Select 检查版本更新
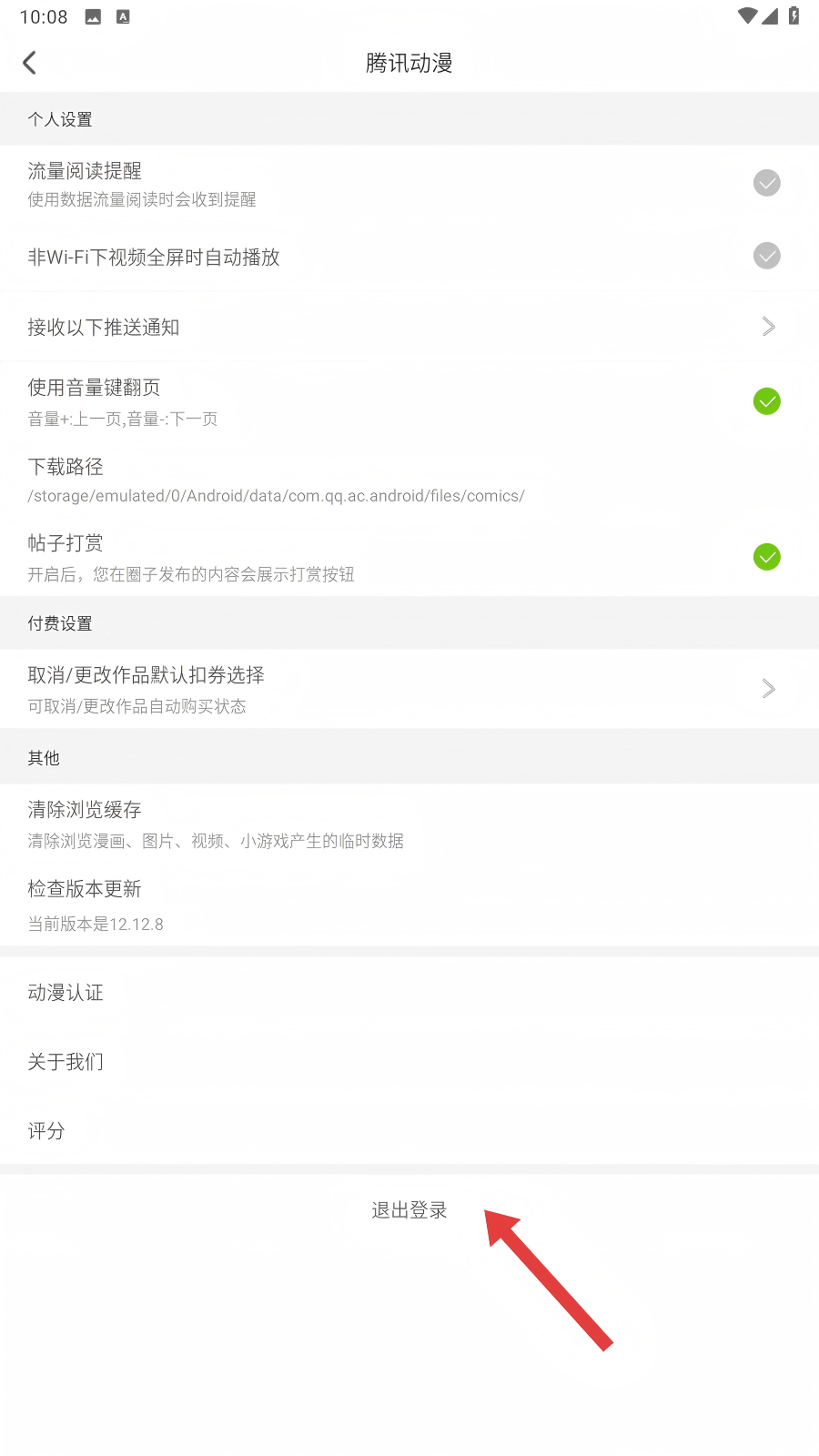 click(x=409, y=905)
